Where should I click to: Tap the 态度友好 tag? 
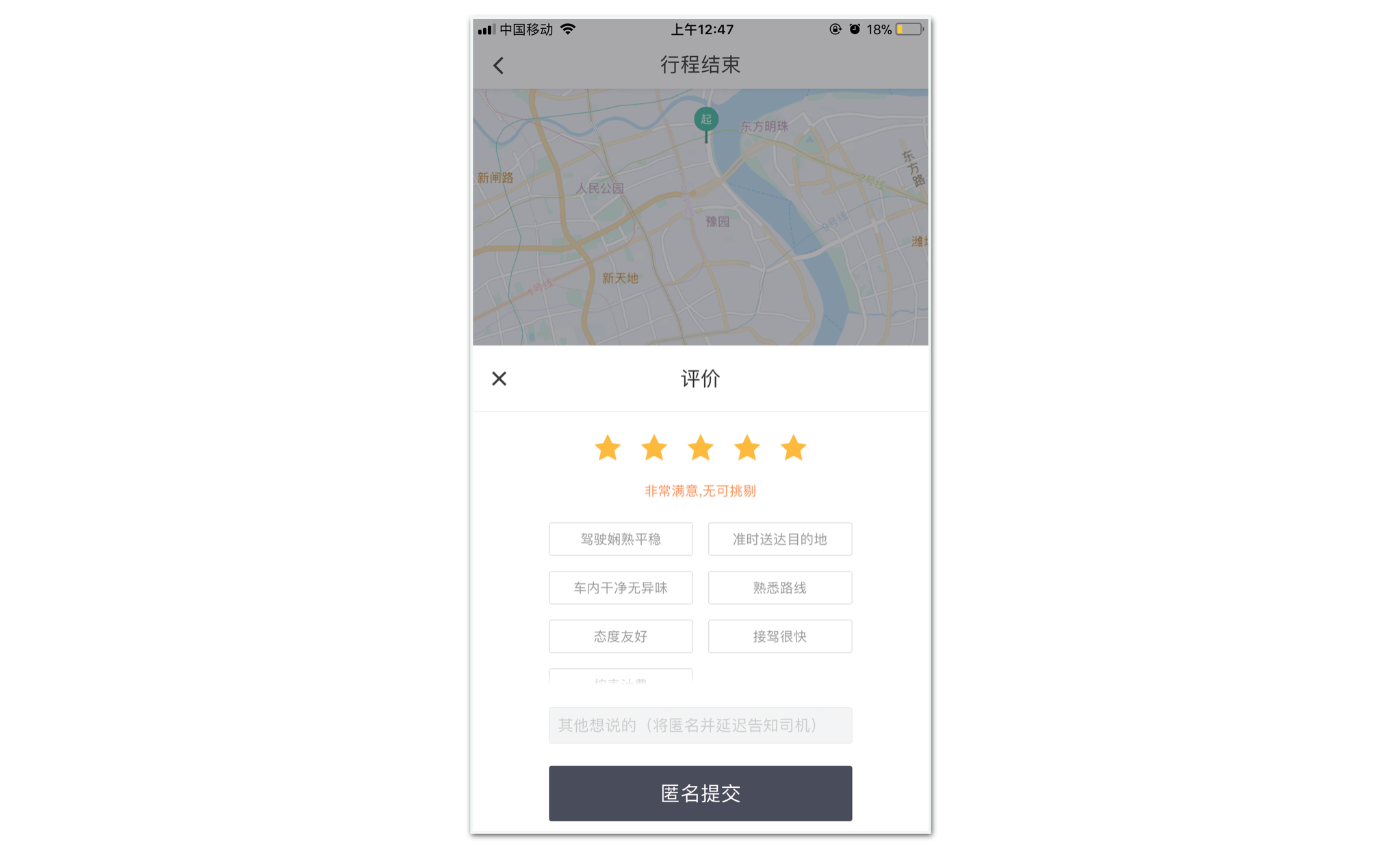tap(621, 636)
